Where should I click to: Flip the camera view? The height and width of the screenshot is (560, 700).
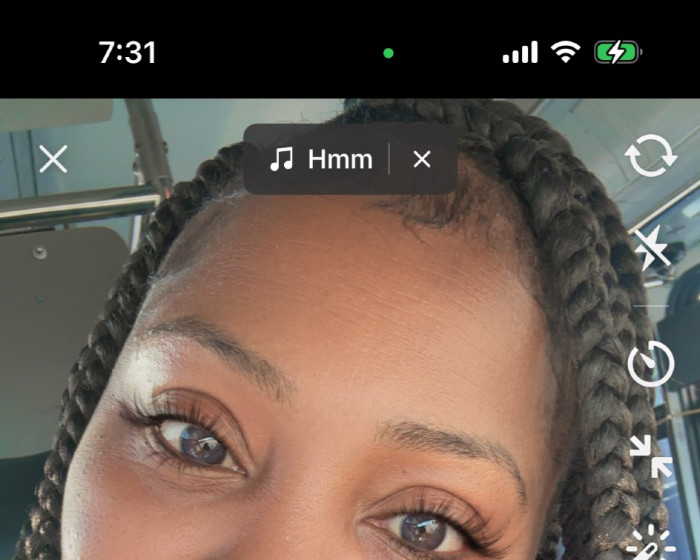pyautogui.click(x=651, y=158)
